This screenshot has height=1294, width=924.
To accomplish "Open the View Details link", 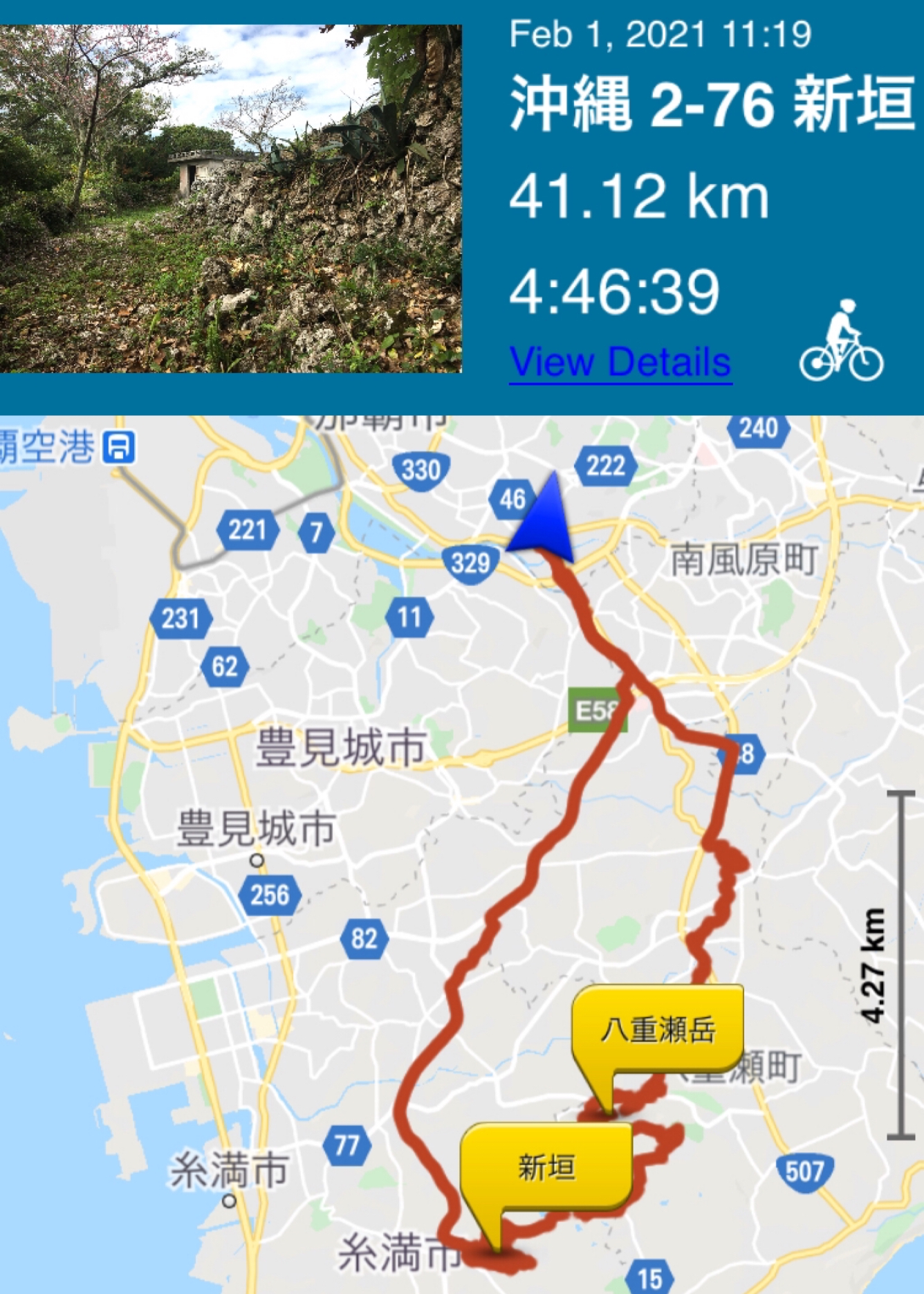I will click(x=620, y=361).
